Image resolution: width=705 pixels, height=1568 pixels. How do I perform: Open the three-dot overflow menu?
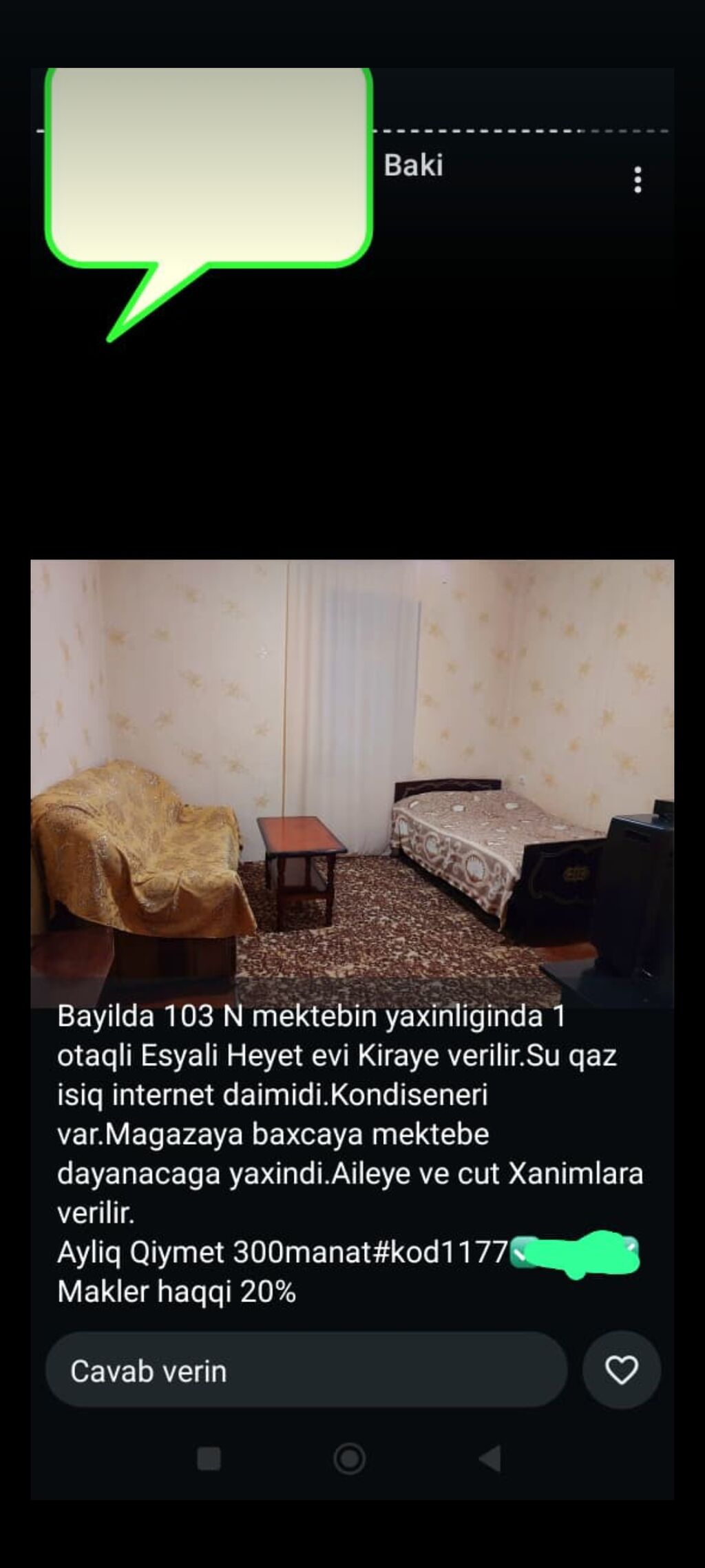pos(638,180)
